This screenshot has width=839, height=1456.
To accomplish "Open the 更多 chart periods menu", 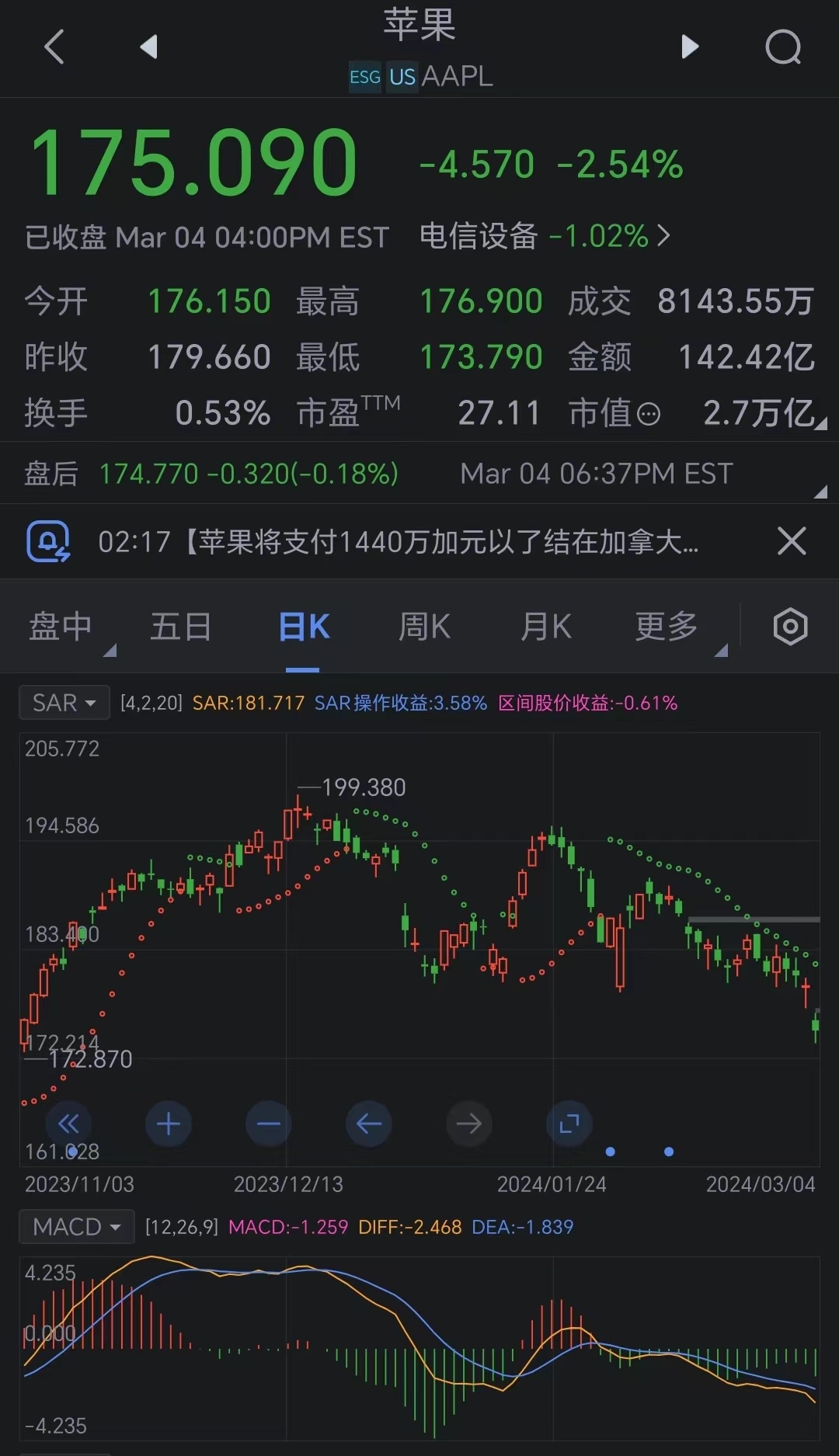I will tap(667, 627).
